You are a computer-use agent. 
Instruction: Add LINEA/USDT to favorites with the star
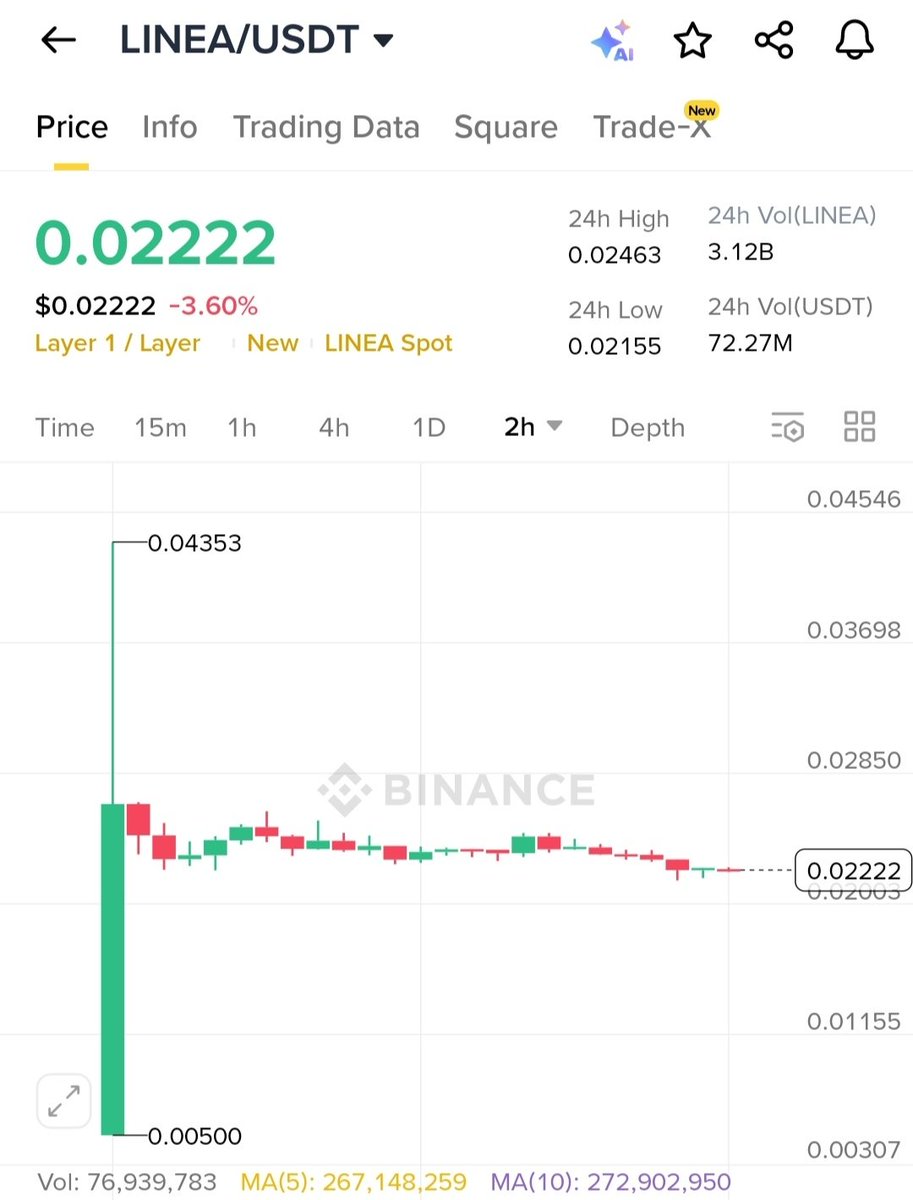tap(692, 41)
